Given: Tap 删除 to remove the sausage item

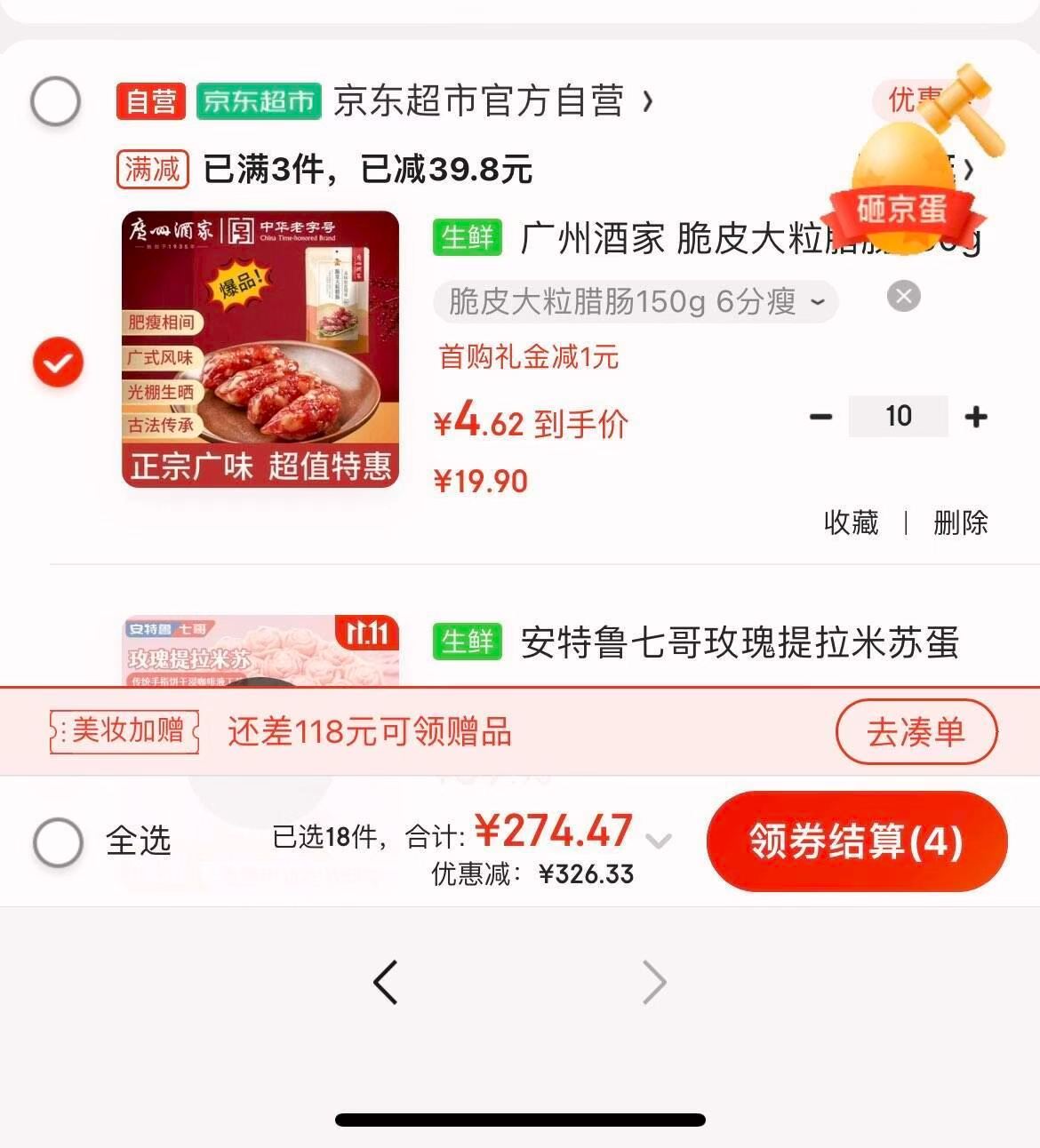Looking at the screenshot, I should coord(959,524).
